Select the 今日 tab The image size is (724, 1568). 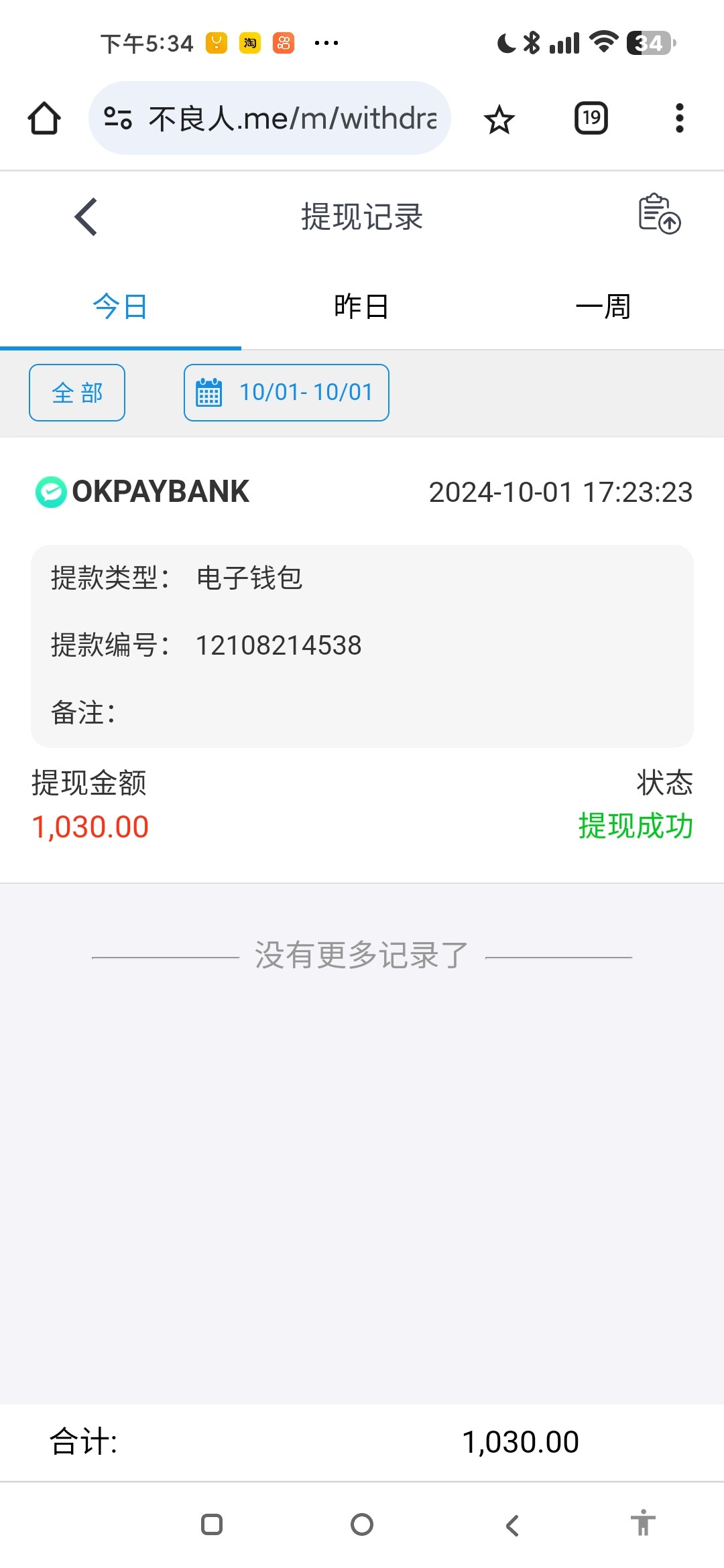coord(120,307)
